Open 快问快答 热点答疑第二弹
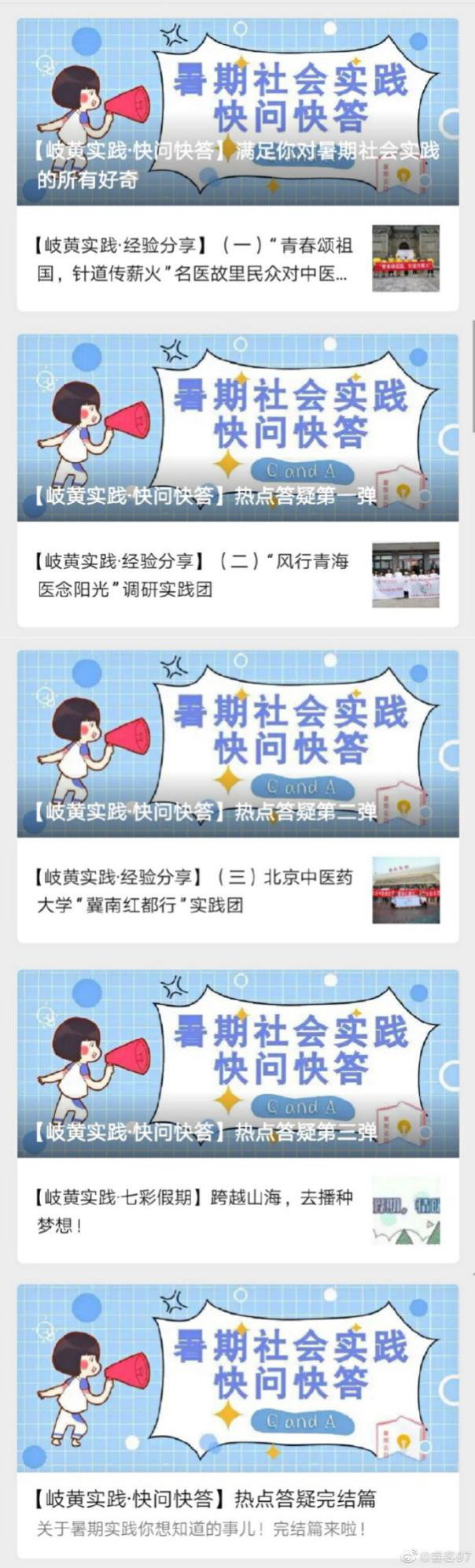Viewport: 475px width, 1568px height. coord(237,743)
